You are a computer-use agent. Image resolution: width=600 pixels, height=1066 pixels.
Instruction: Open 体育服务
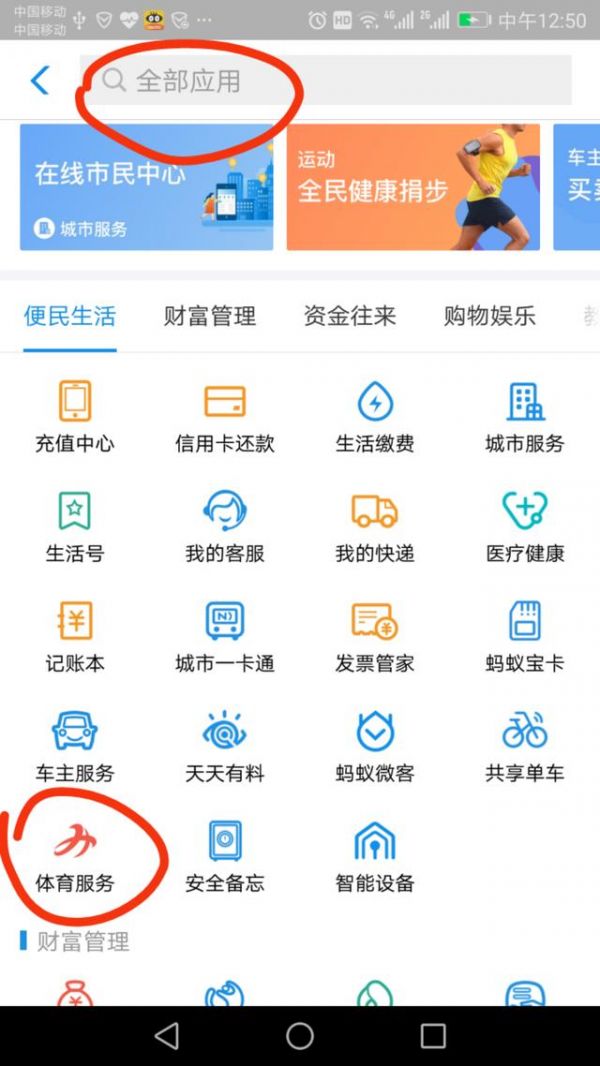[75, 856]
